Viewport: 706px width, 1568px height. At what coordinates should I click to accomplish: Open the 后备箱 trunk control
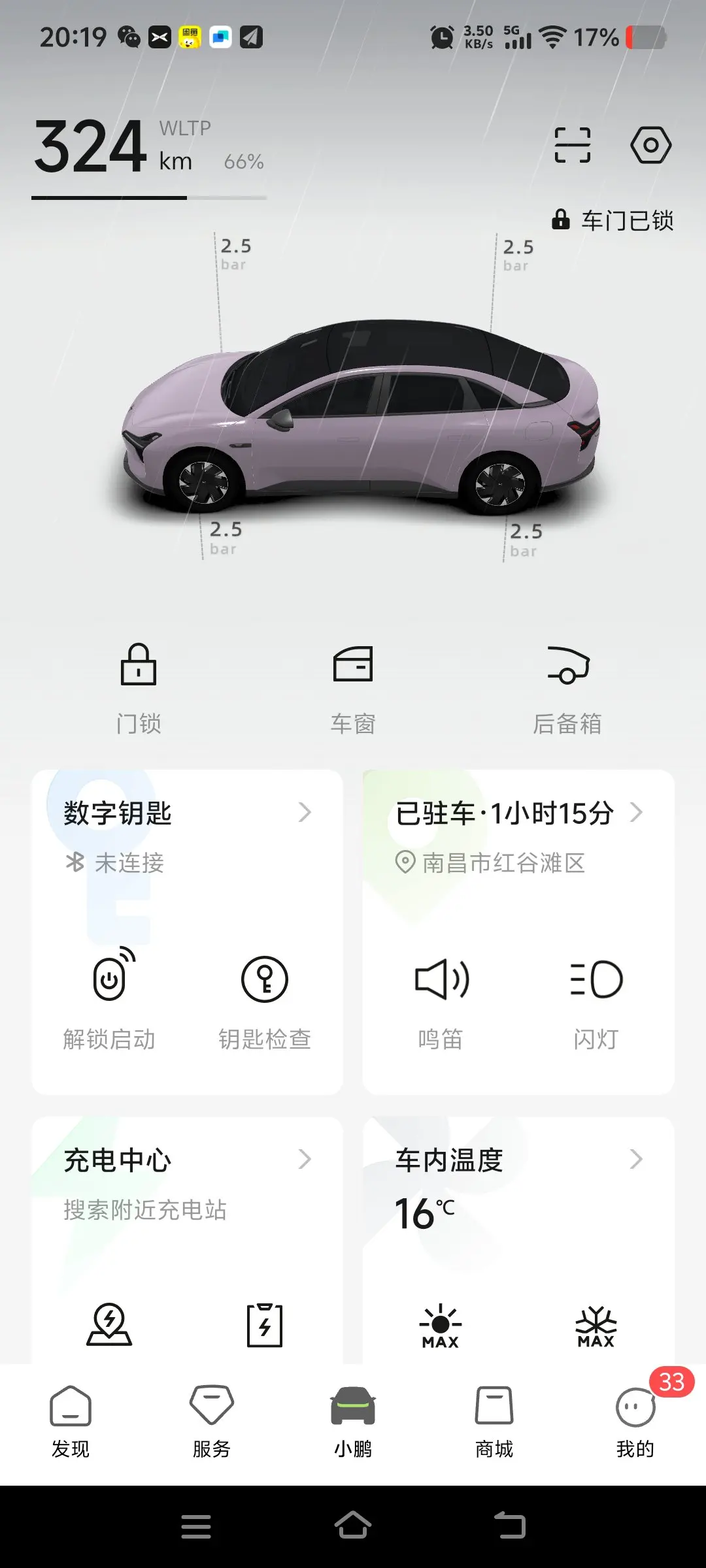click(567, 687)
